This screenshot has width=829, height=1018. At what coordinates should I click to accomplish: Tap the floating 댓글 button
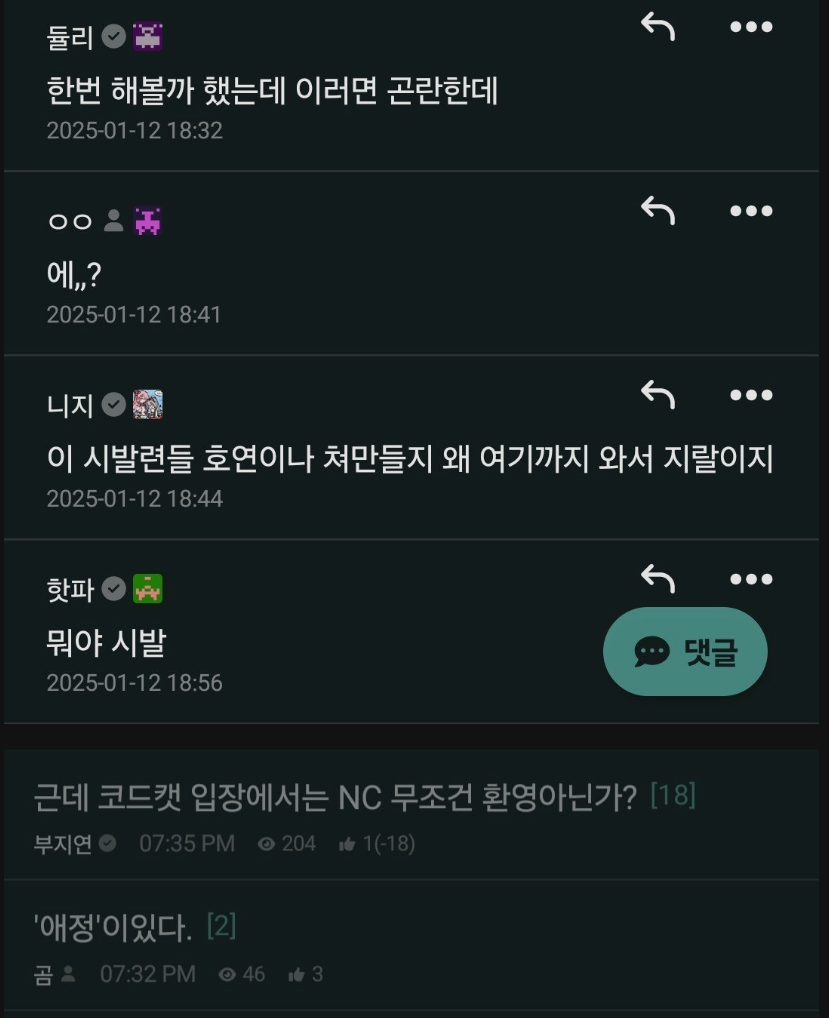685,652
